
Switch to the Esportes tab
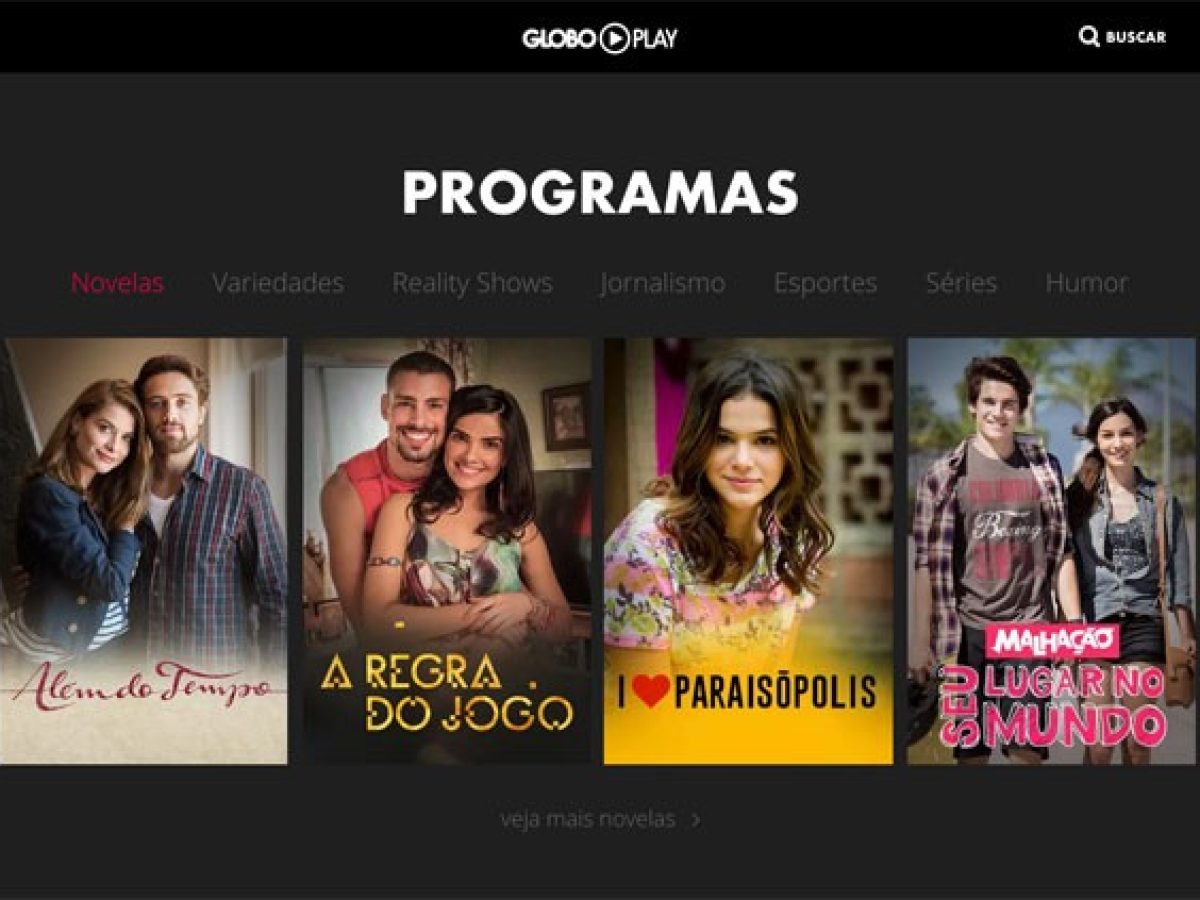point(825,283)
